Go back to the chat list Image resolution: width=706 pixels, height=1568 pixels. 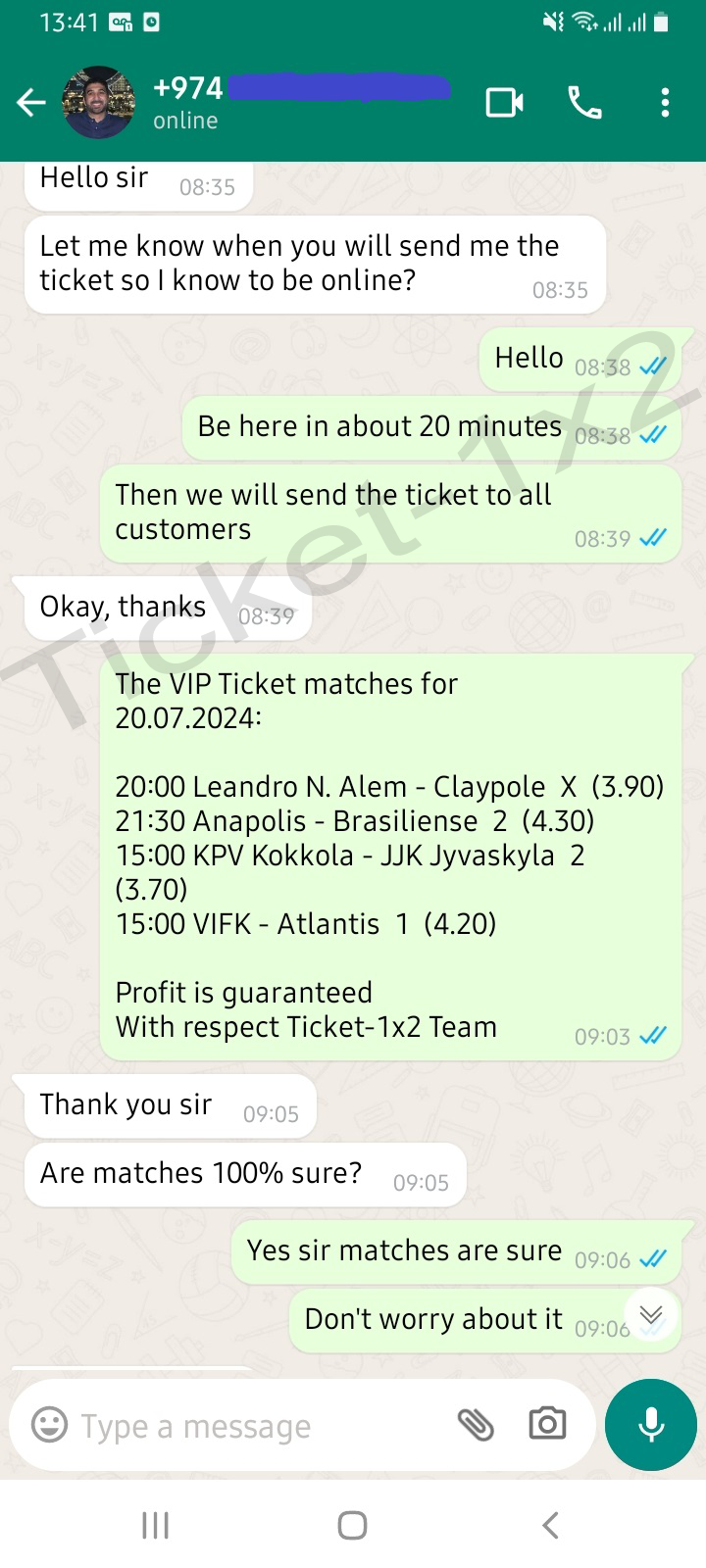31,102
